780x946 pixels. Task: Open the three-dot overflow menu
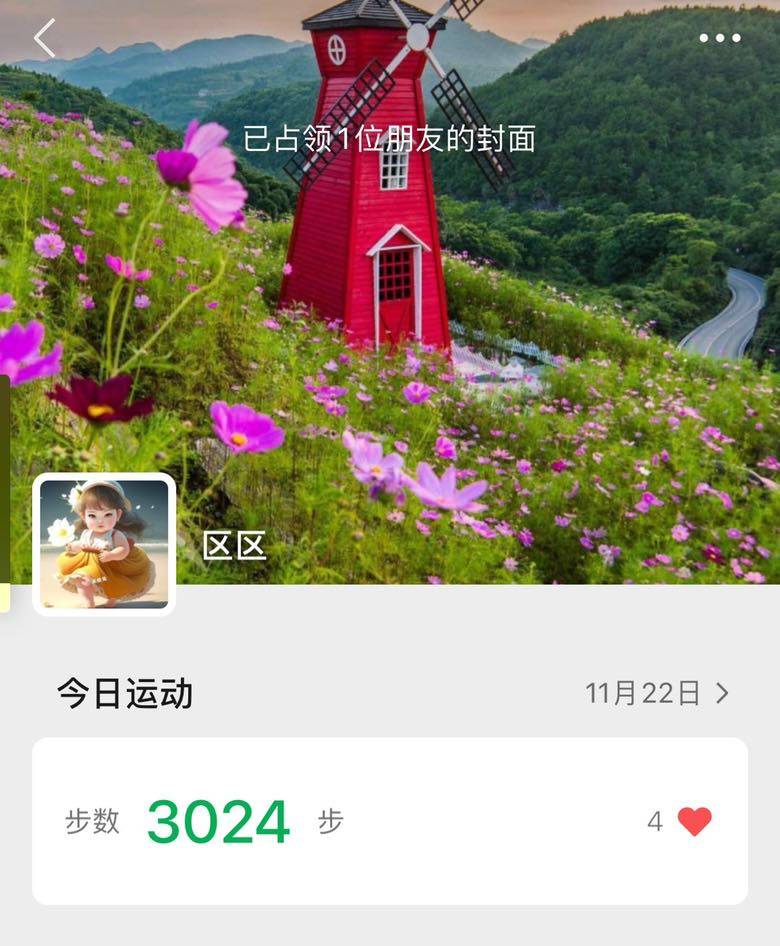click(x=719, y=39)
